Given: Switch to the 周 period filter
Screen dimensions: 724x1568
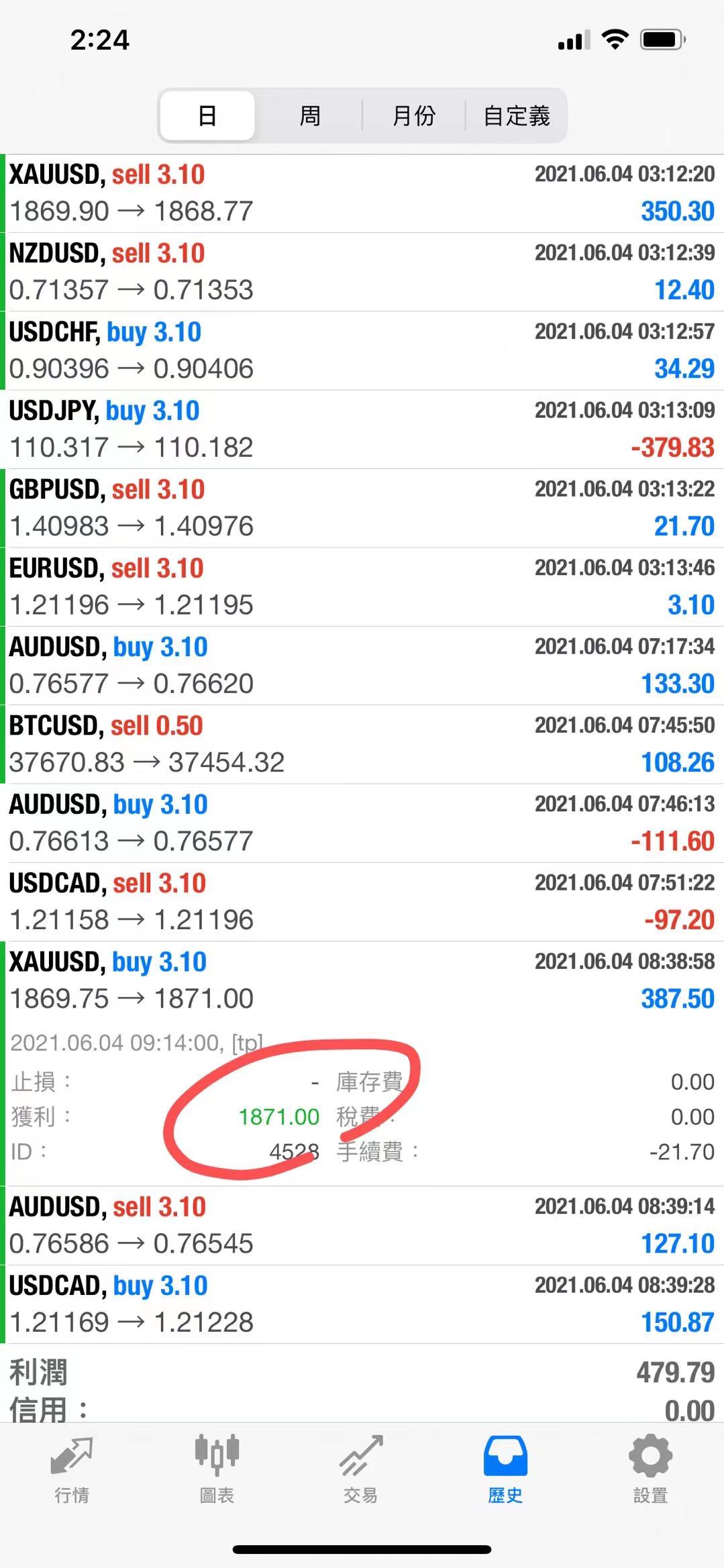Looking at the screenshot, I should 309,116.
